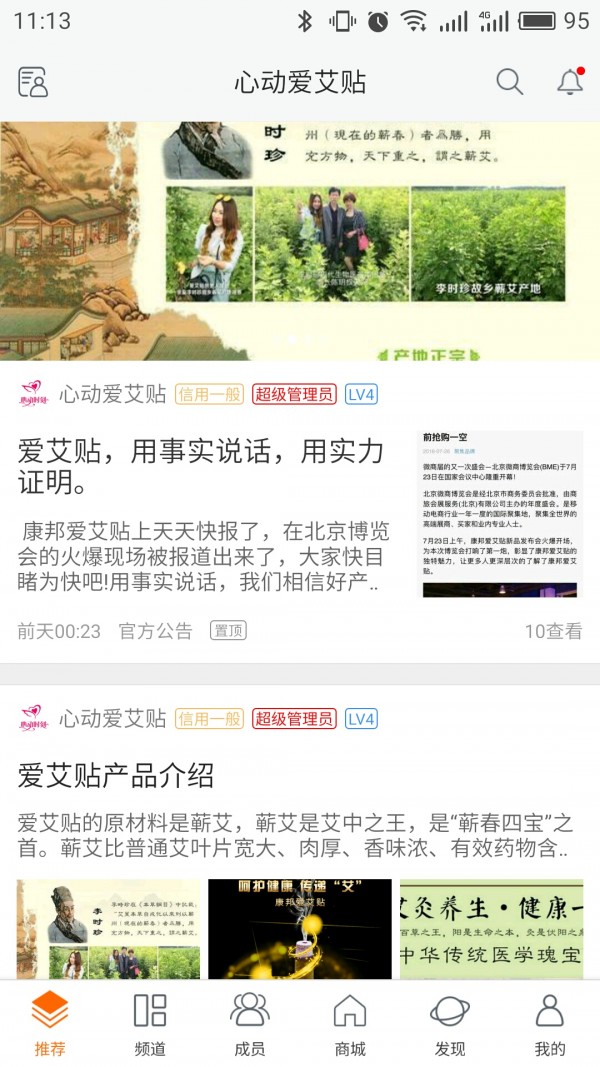Tap the sign-in checklist icon at top left
Screen dimensions: 600x1067
(x=33, y=82)
